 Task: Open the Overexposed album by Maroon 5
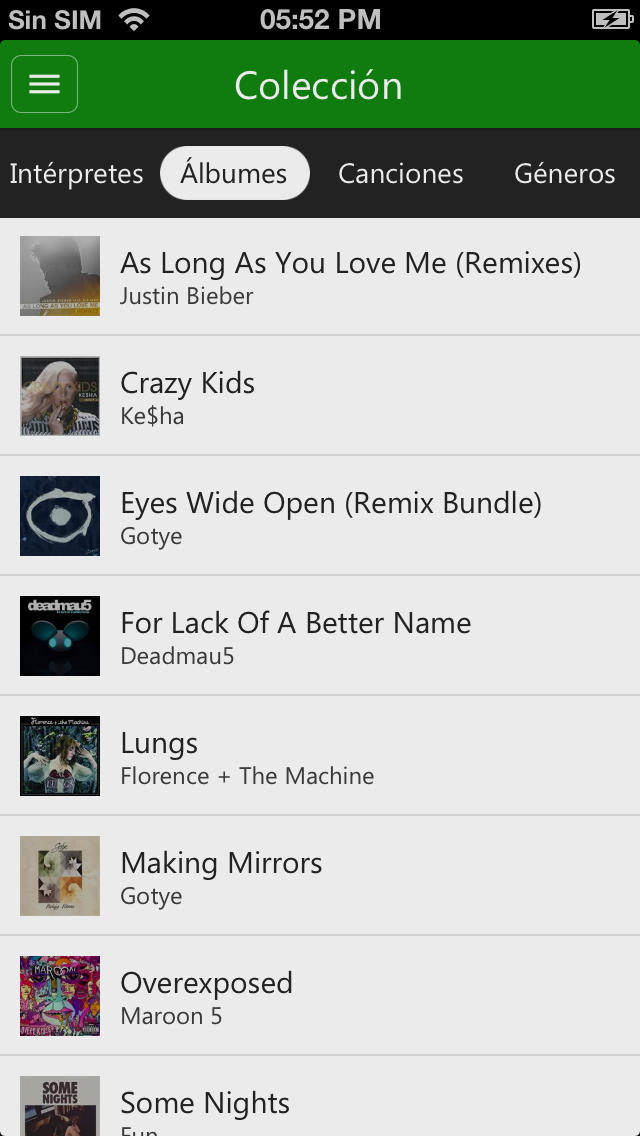320,995
